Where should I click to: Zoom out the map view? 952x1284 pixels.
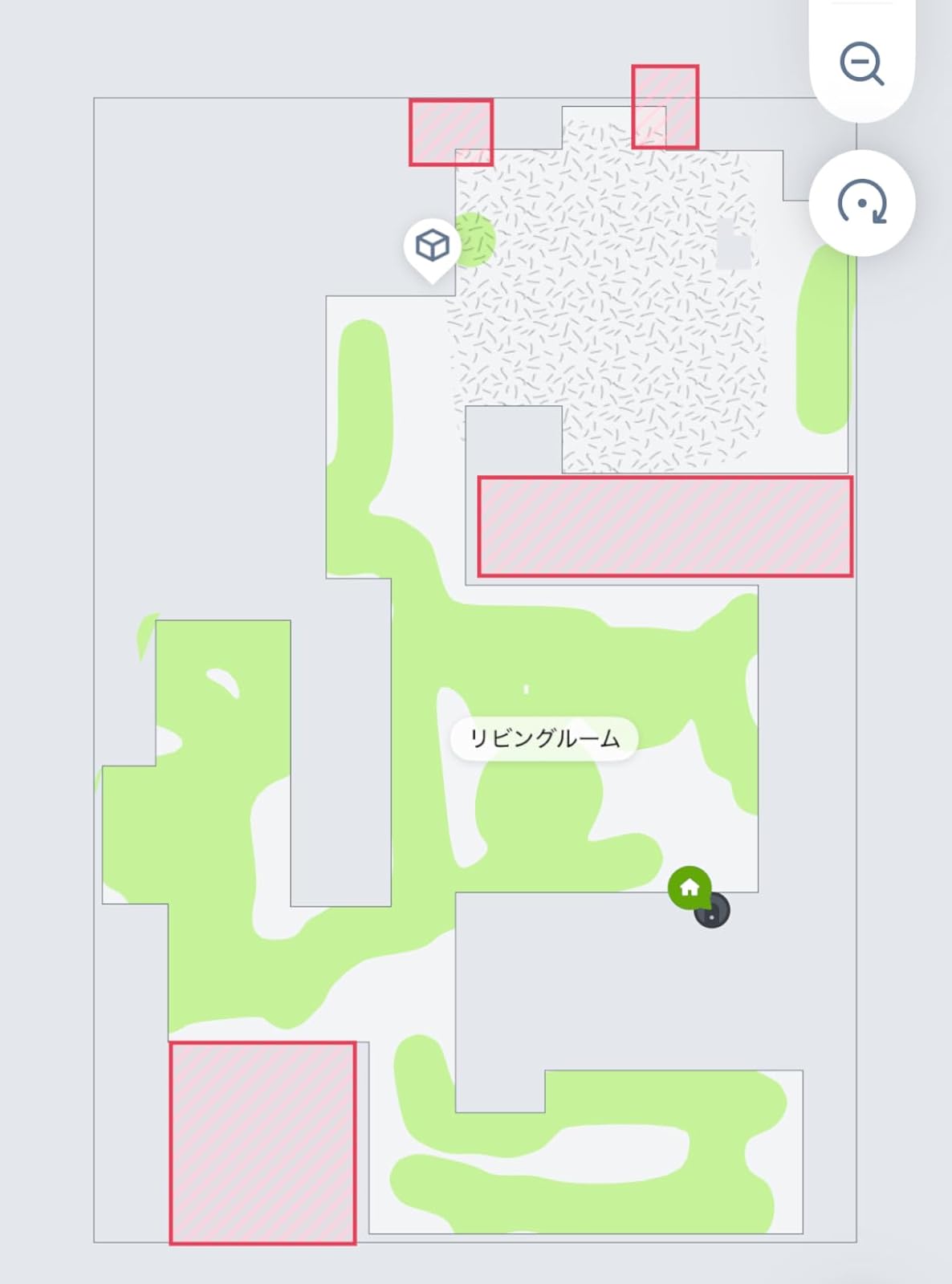tap(861, 63)
